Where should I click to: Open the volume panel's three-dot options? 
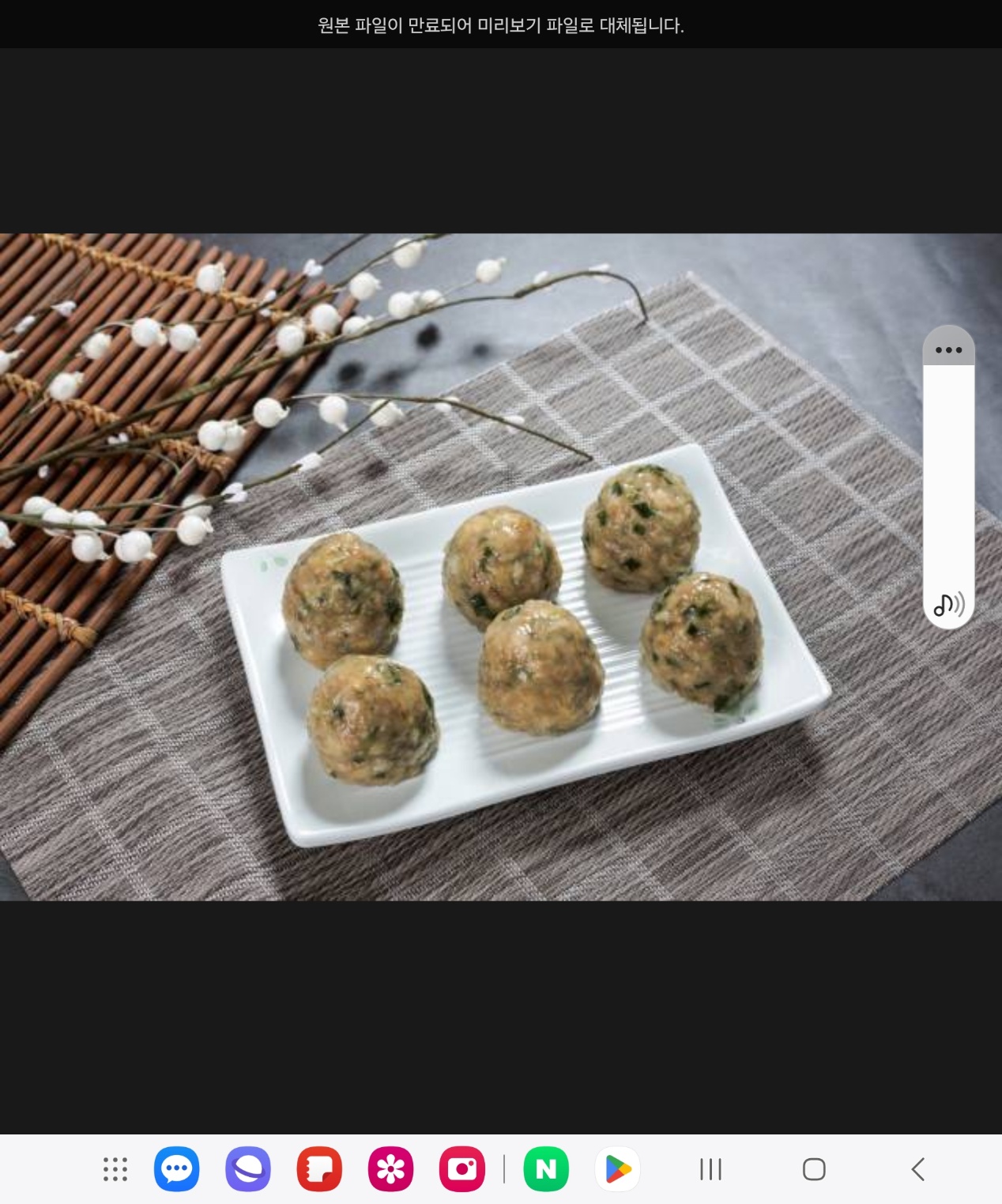point(948,349)
